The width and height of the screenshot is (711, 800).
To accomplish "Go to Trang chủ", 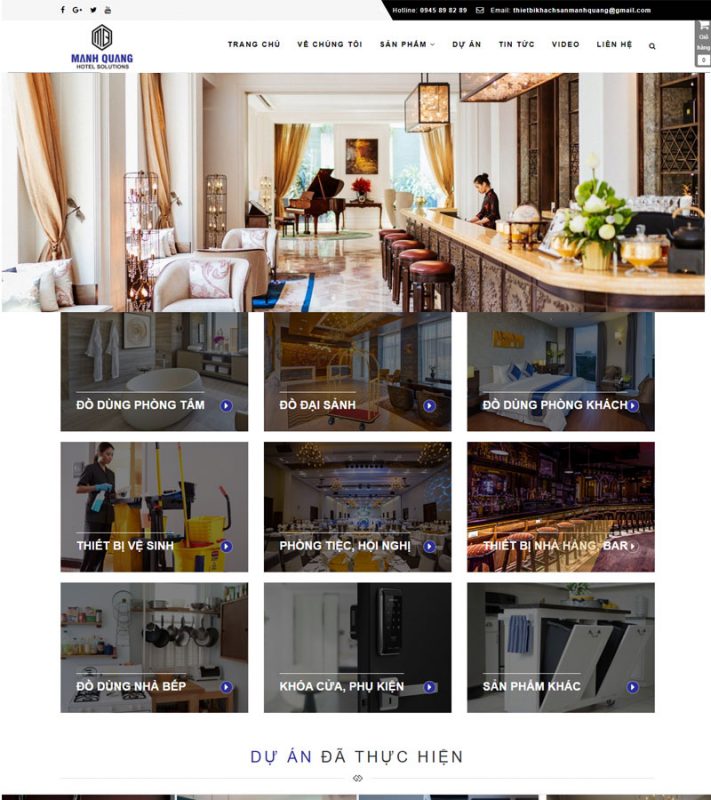I will click(254, 44).
